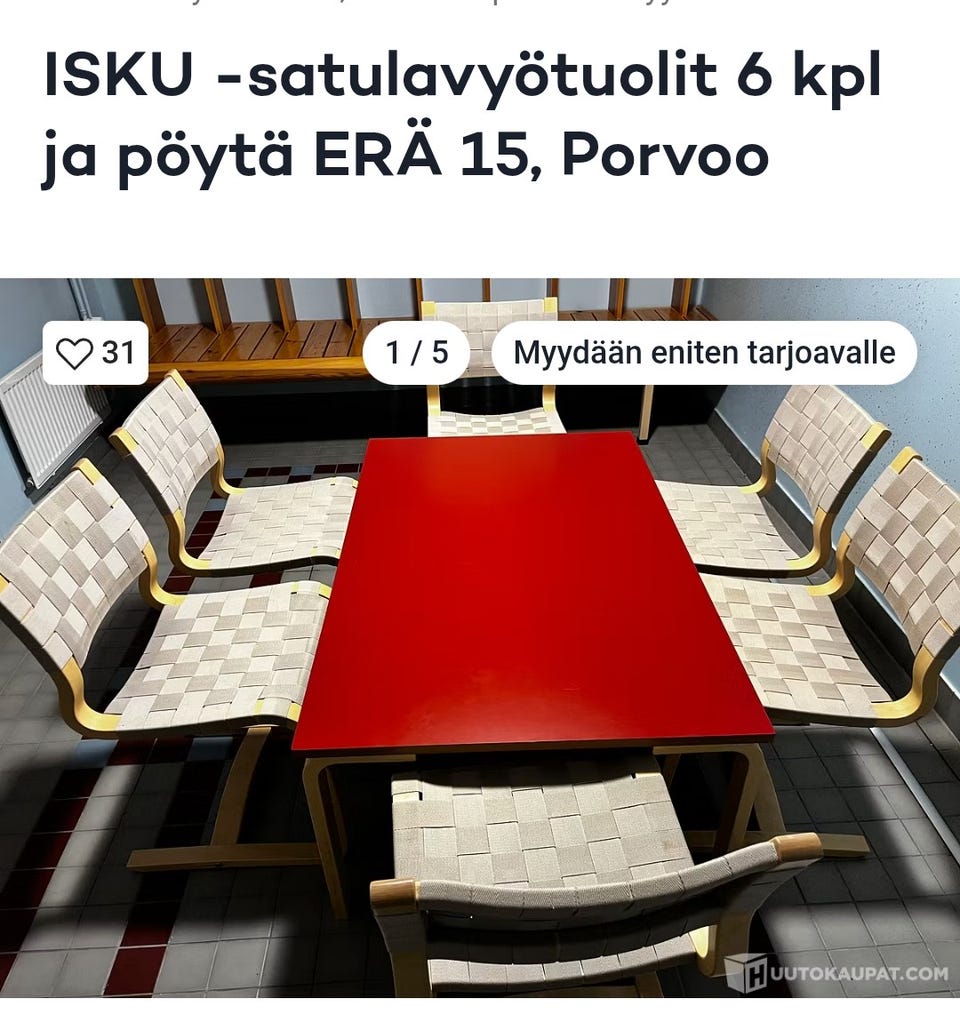
Task: Expand the photo carousel with the 1 / 5 control
Action: 418,352
